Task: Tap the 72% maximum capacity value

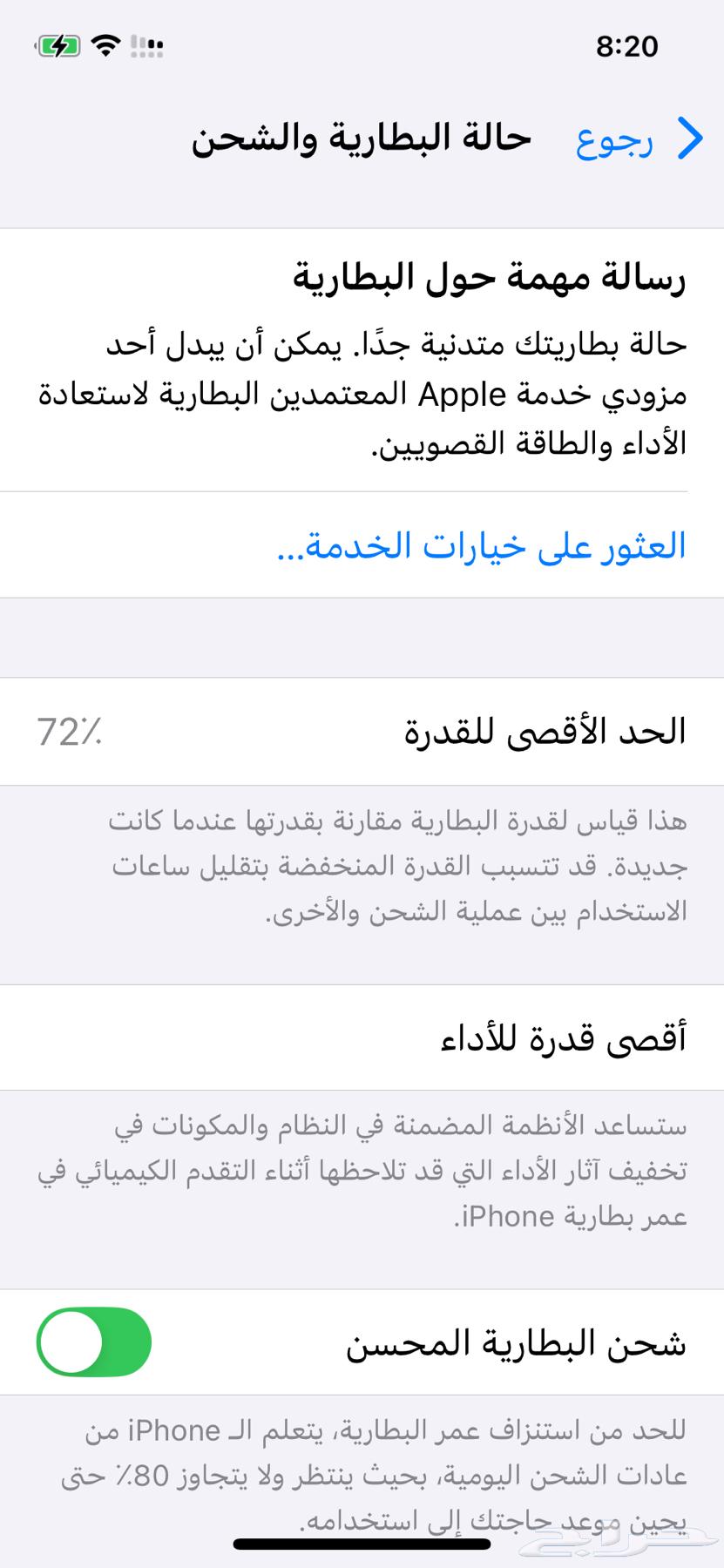Action: (x=67, y=732)
